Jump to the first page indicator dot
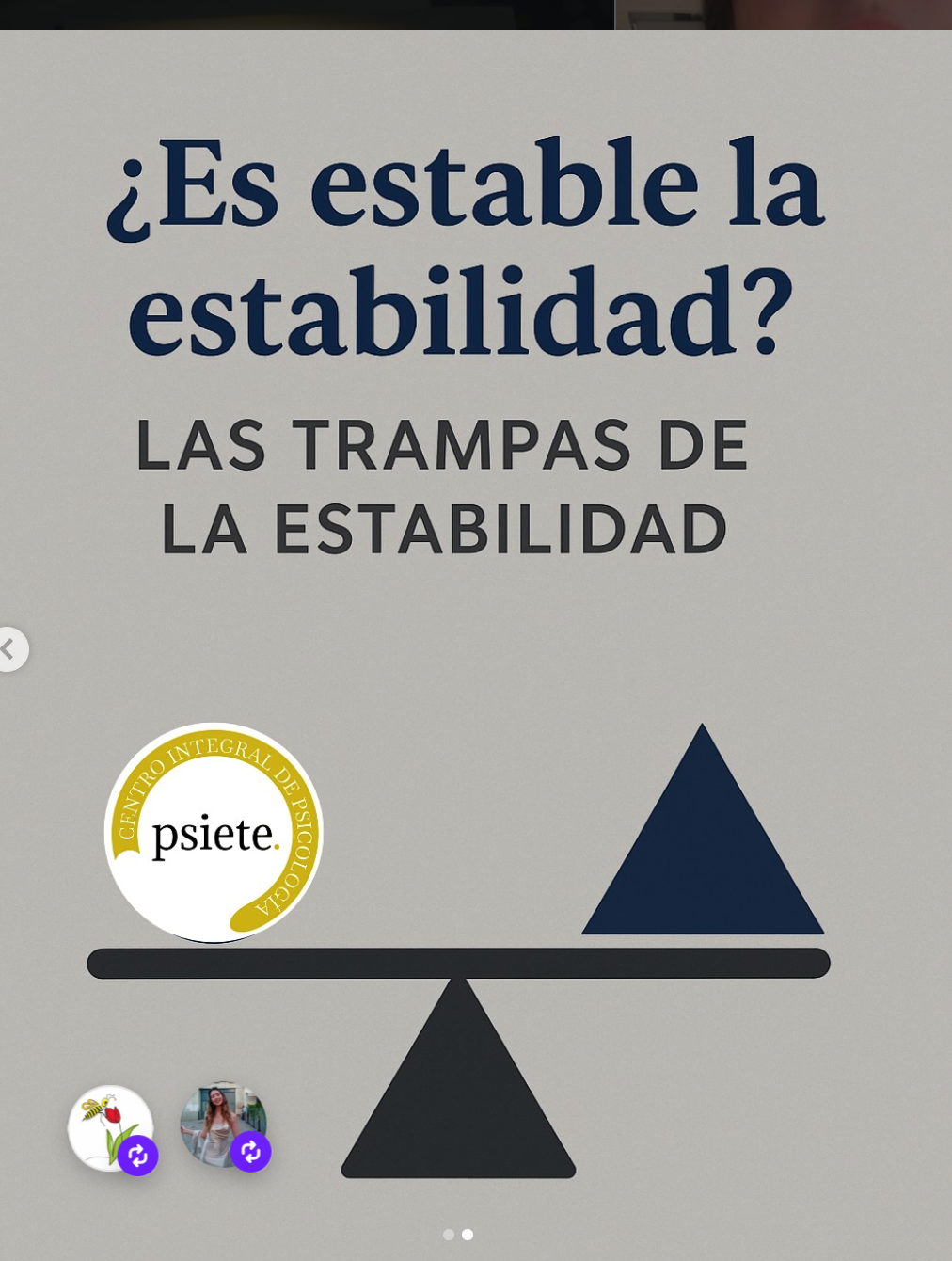 pyautogui.click(x=449, y=1235)
